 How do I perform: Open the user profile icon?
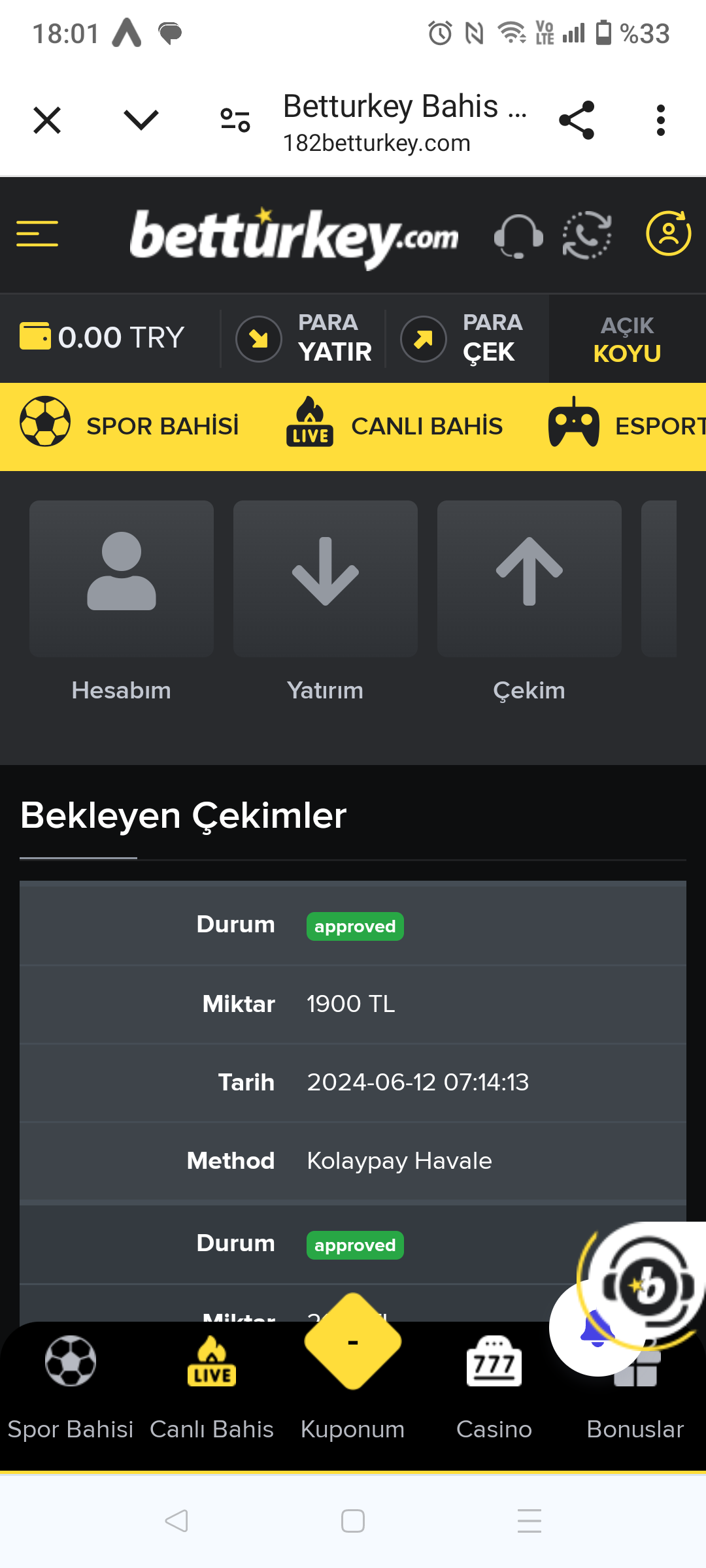click(668, 234)
